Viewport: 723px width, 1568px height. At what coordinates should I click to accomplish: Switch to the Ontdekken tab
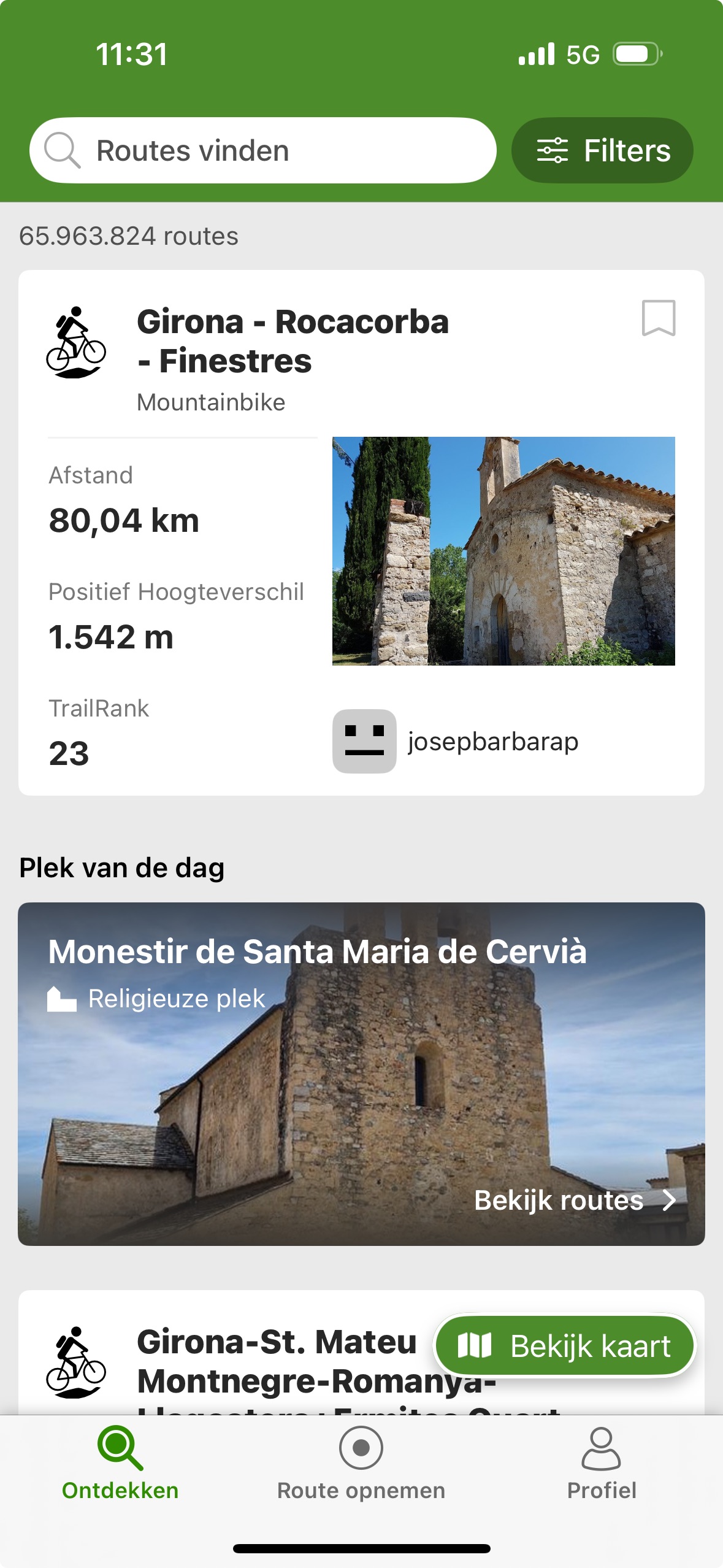(x=120, y=1464)
